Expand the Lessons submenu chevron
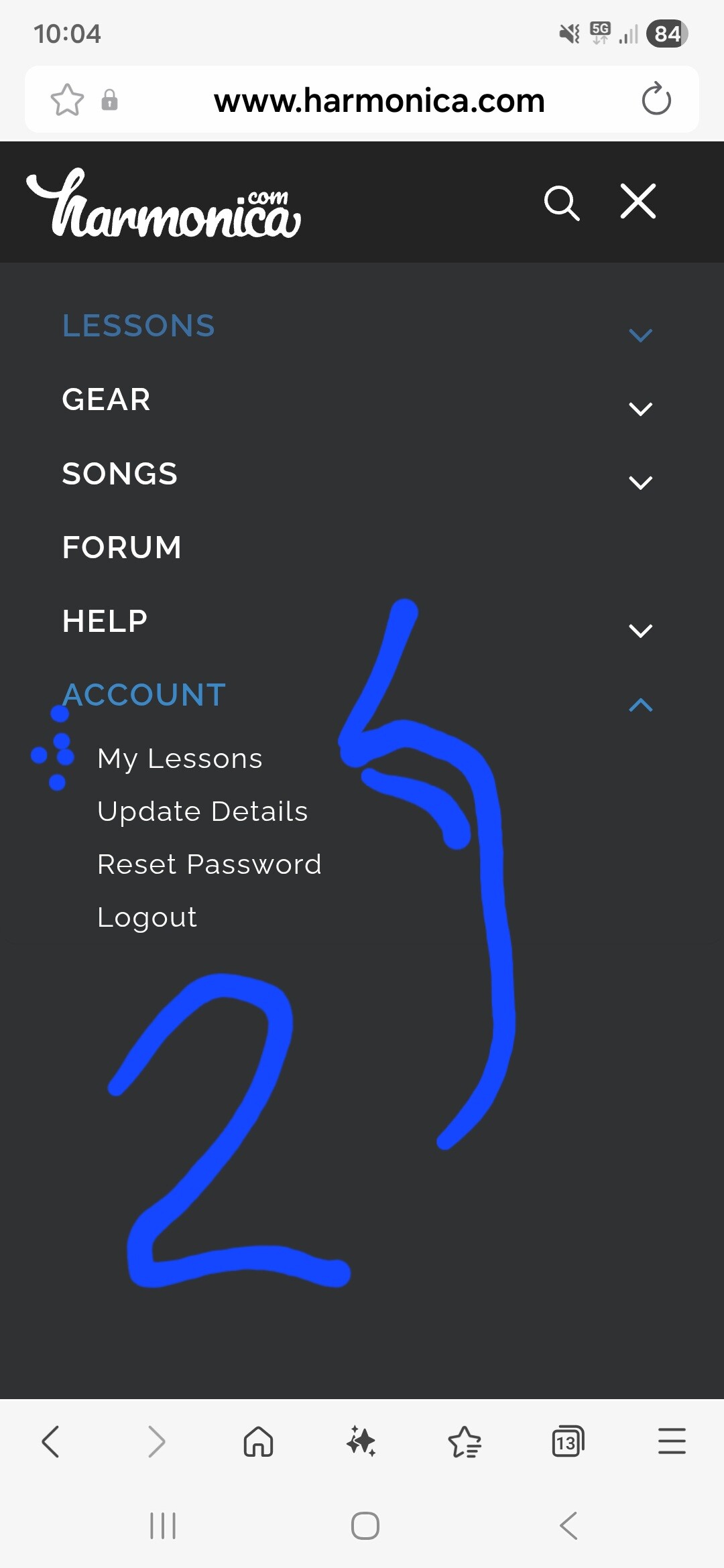This screenshot has height=1568, width=724. pyautogui.click(x=640, y=334)
